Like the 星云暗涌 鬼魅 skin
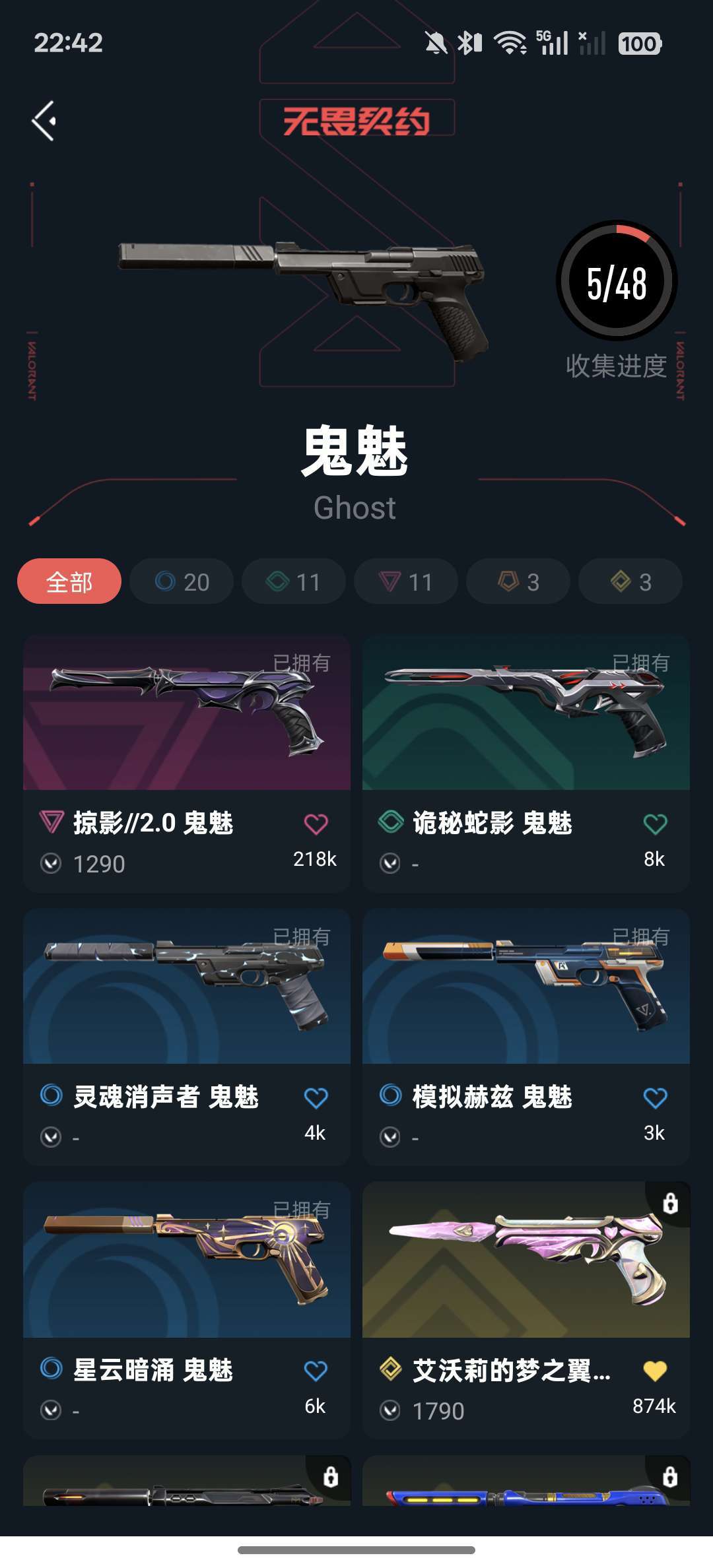The image size is (713, 1568). tap(316, 1371)
